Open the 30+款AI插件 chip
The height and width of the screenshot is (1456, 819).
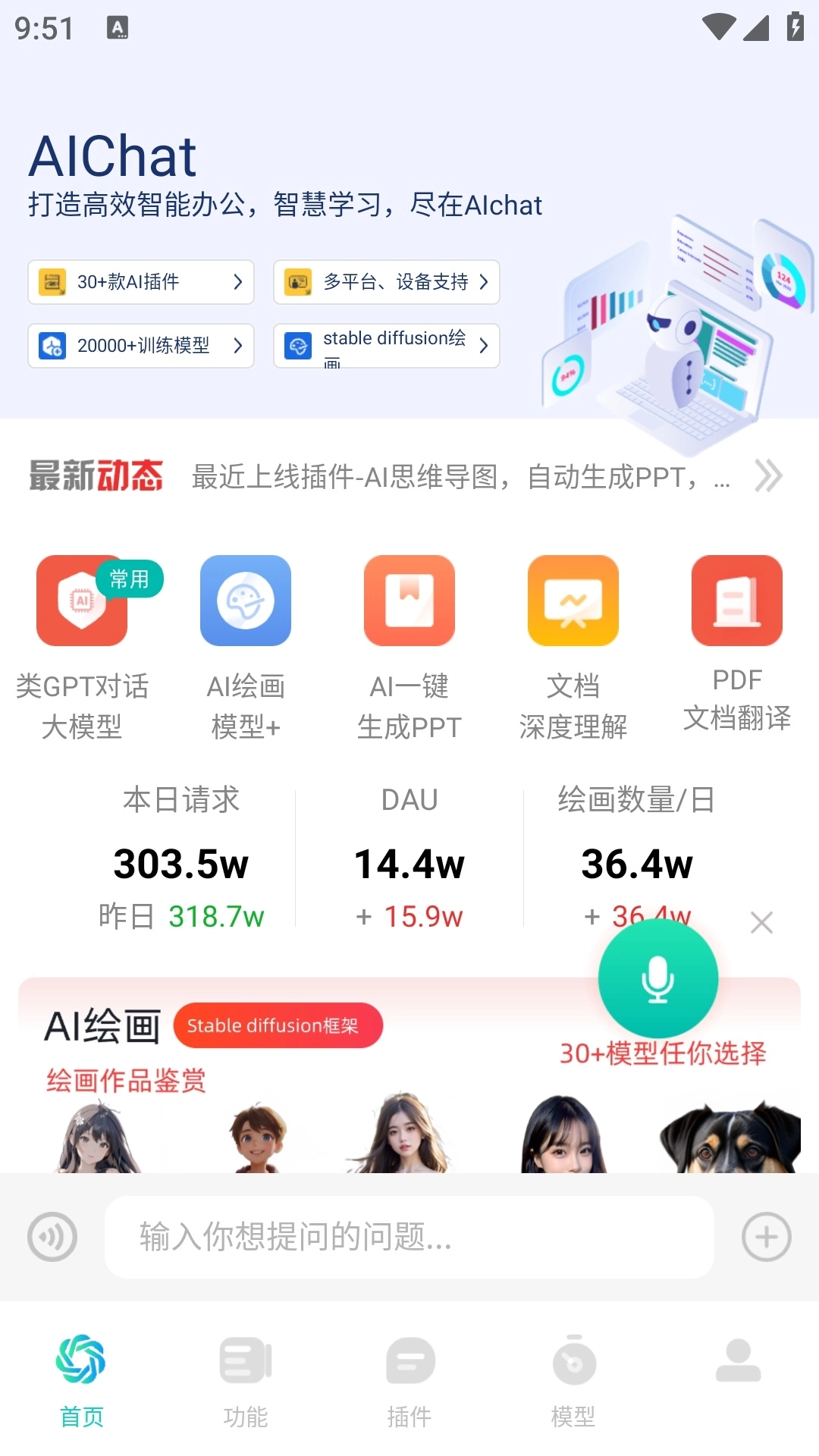click(141, 282)
